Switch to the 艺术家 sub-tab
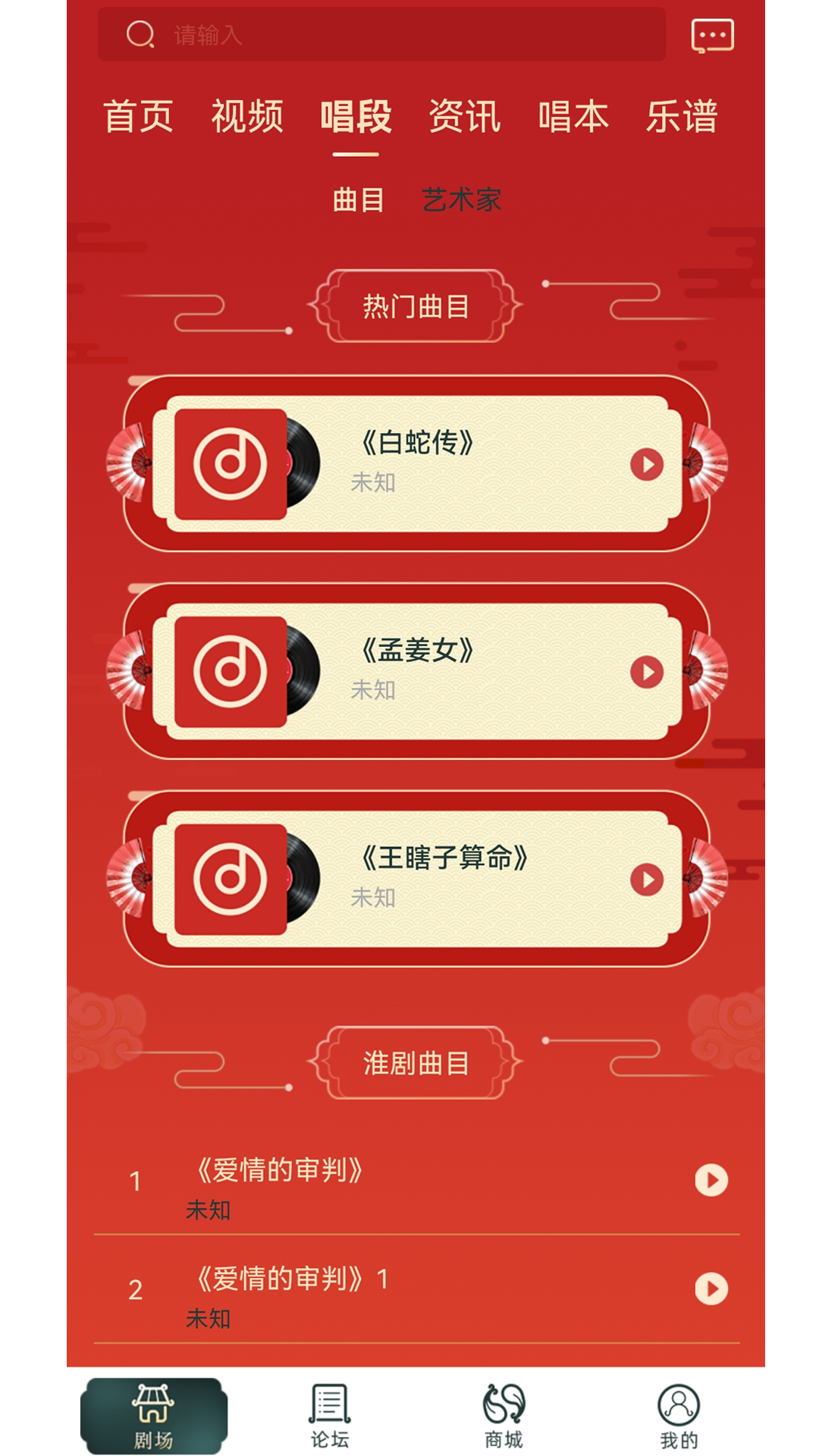 pyautogui.click(x=461, y=200)
